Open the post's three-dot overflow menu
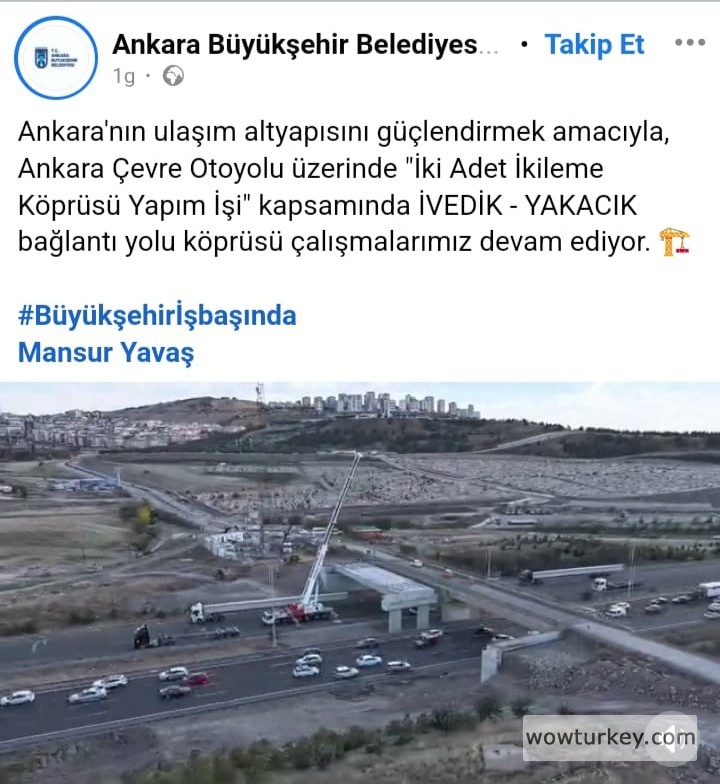Screen dimensions: 720x784 tap(689, 43)
